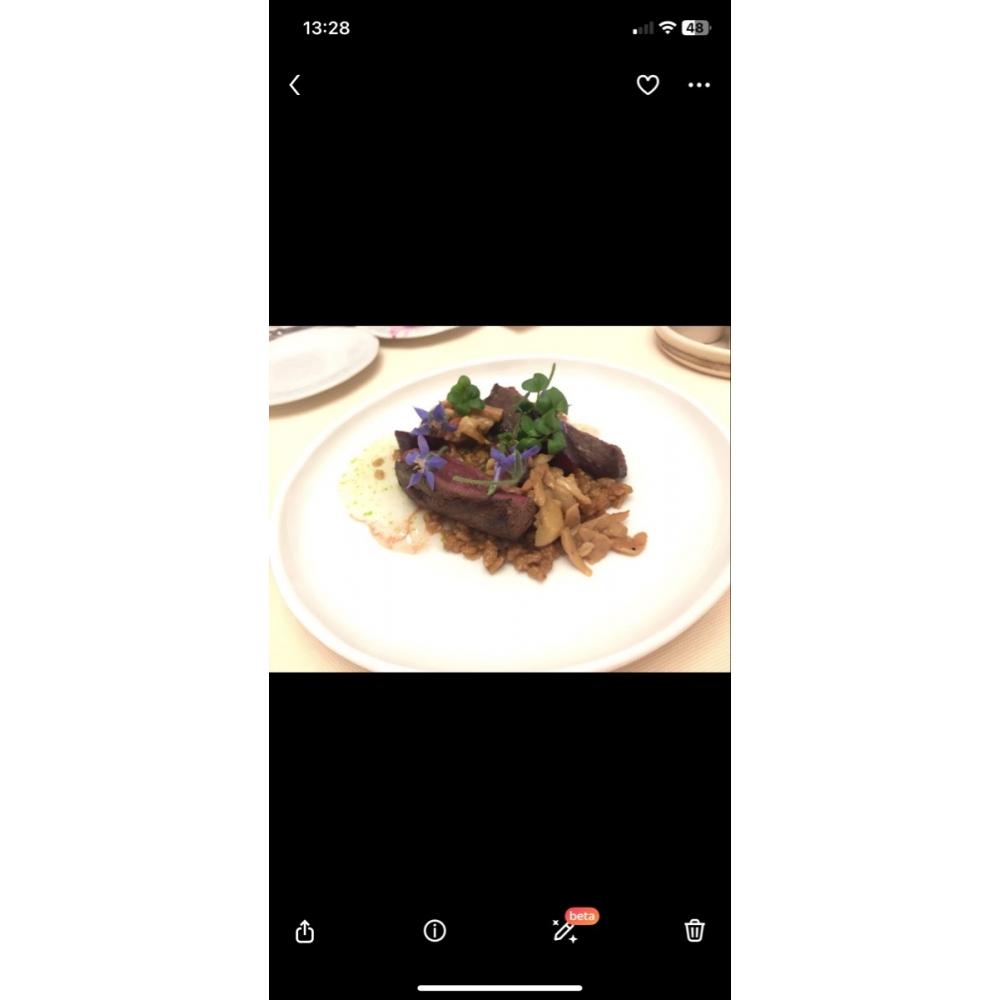1000x1000 pixels.
Task: Share this food photo
Action: tap(305, 932)
